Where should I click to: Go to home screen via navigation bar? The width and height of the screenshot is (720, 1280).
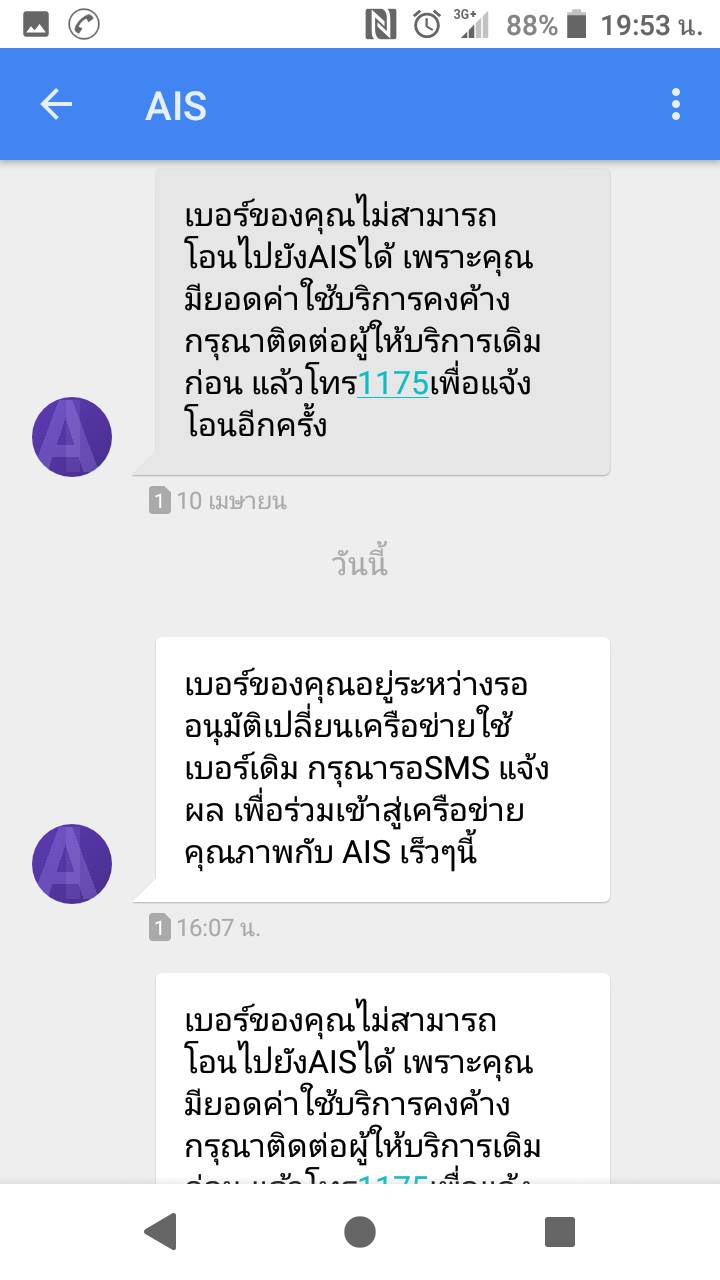360,1231
